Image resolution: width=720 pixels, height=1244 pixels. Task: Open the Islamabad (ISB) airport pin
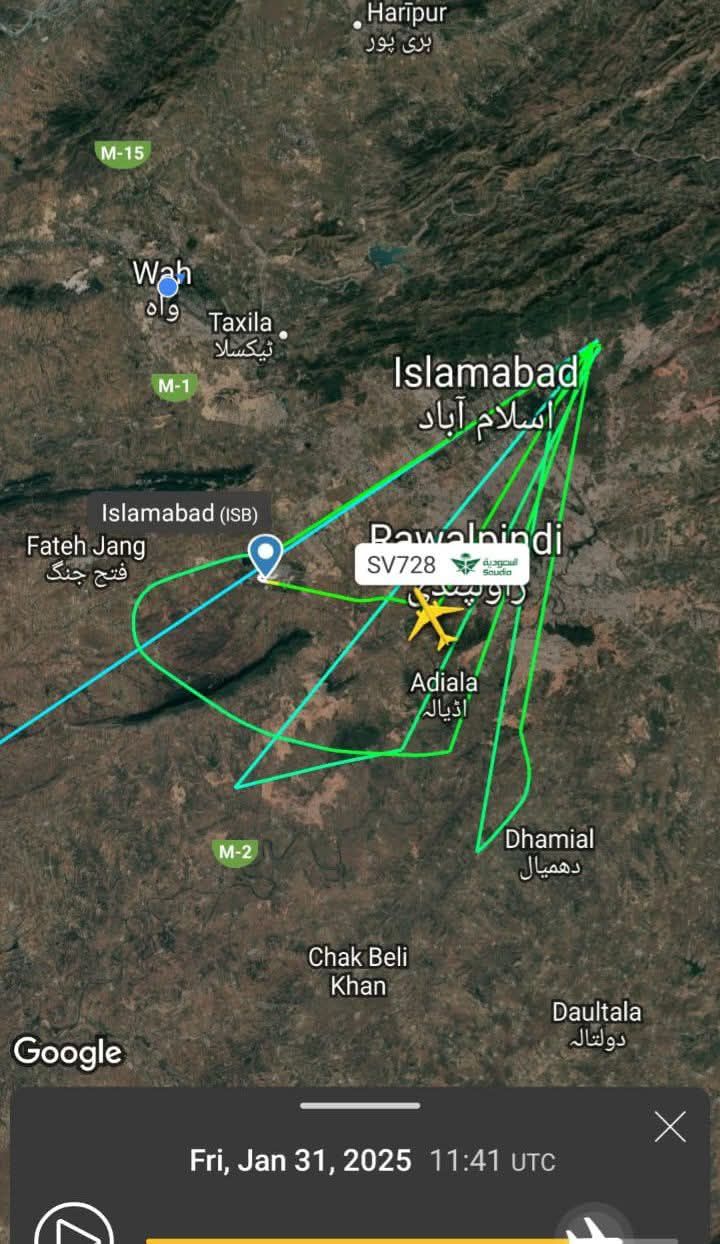coord(265,555)
